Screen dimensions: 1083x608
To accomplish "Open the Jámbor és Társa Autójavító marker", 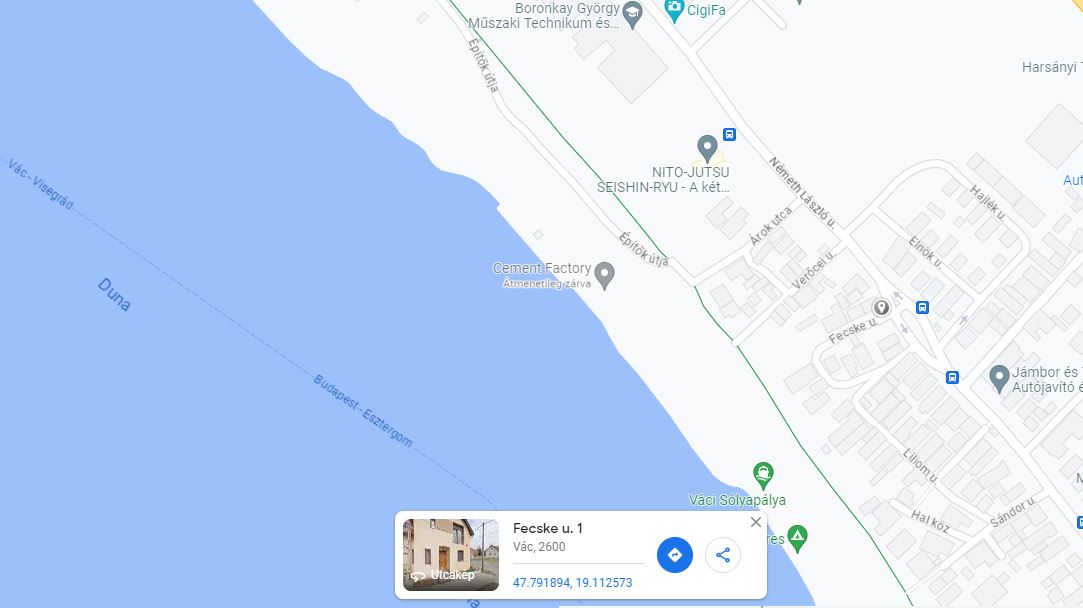I will (x=999, y=378).
